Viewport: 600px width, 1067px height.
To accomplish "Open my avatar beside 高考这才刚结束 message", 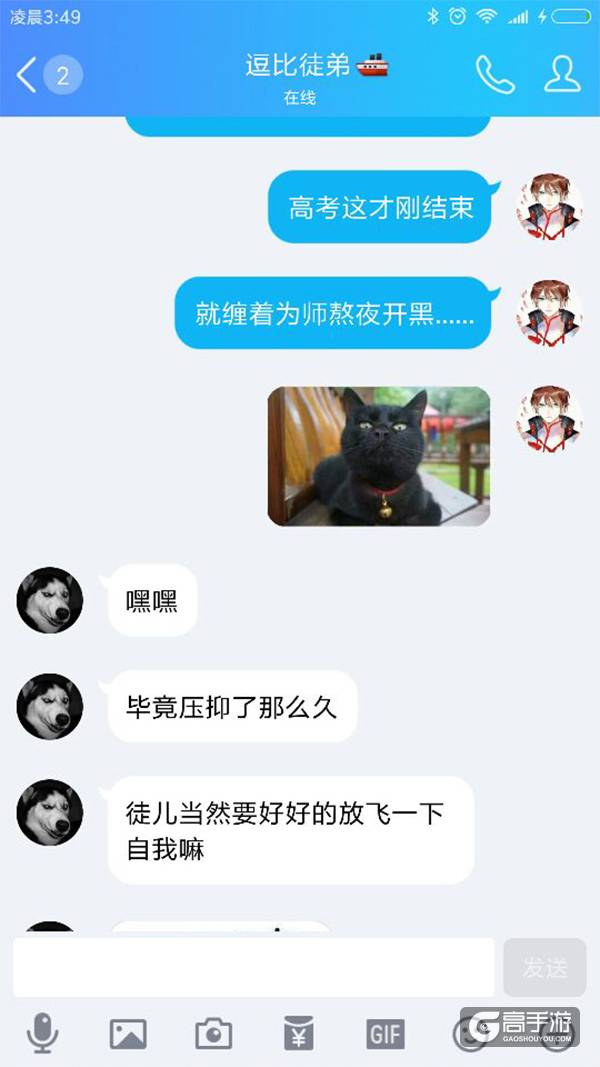I will (x=549, y=207).
